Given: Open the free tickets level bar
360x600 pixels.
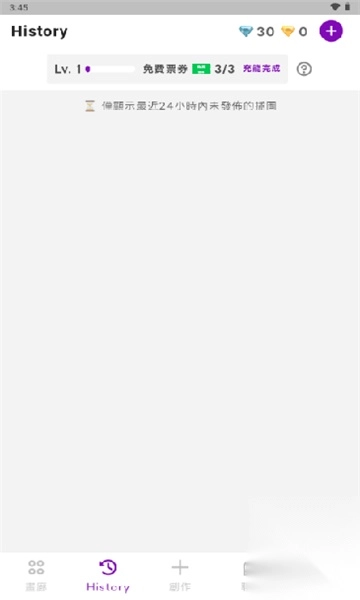Looking at the screenshot, I should point(167,69).
